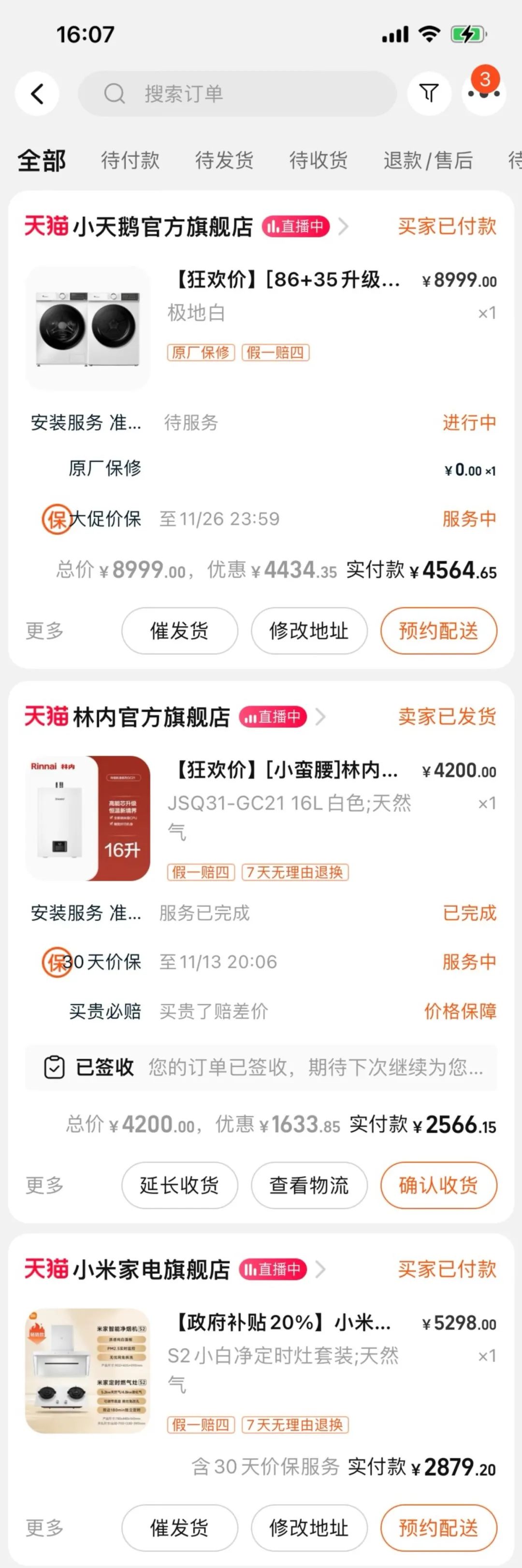Open the three-dot more menu with badge
The height and width of the screenshot is (1568, 522).
click(484, 94)
